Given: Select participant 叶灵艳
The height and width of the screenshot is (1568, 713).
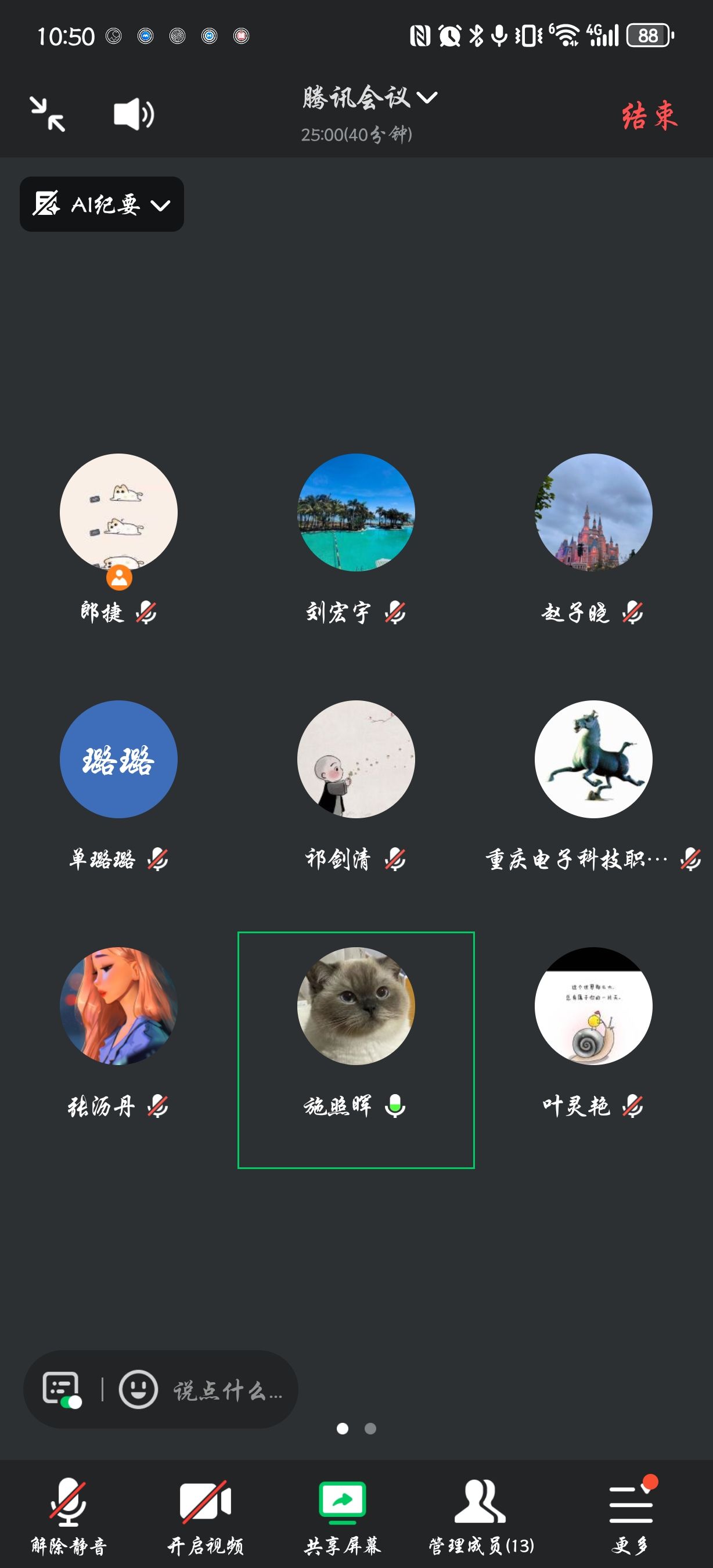Looking at the screenshot, I should click(593, 1006).
